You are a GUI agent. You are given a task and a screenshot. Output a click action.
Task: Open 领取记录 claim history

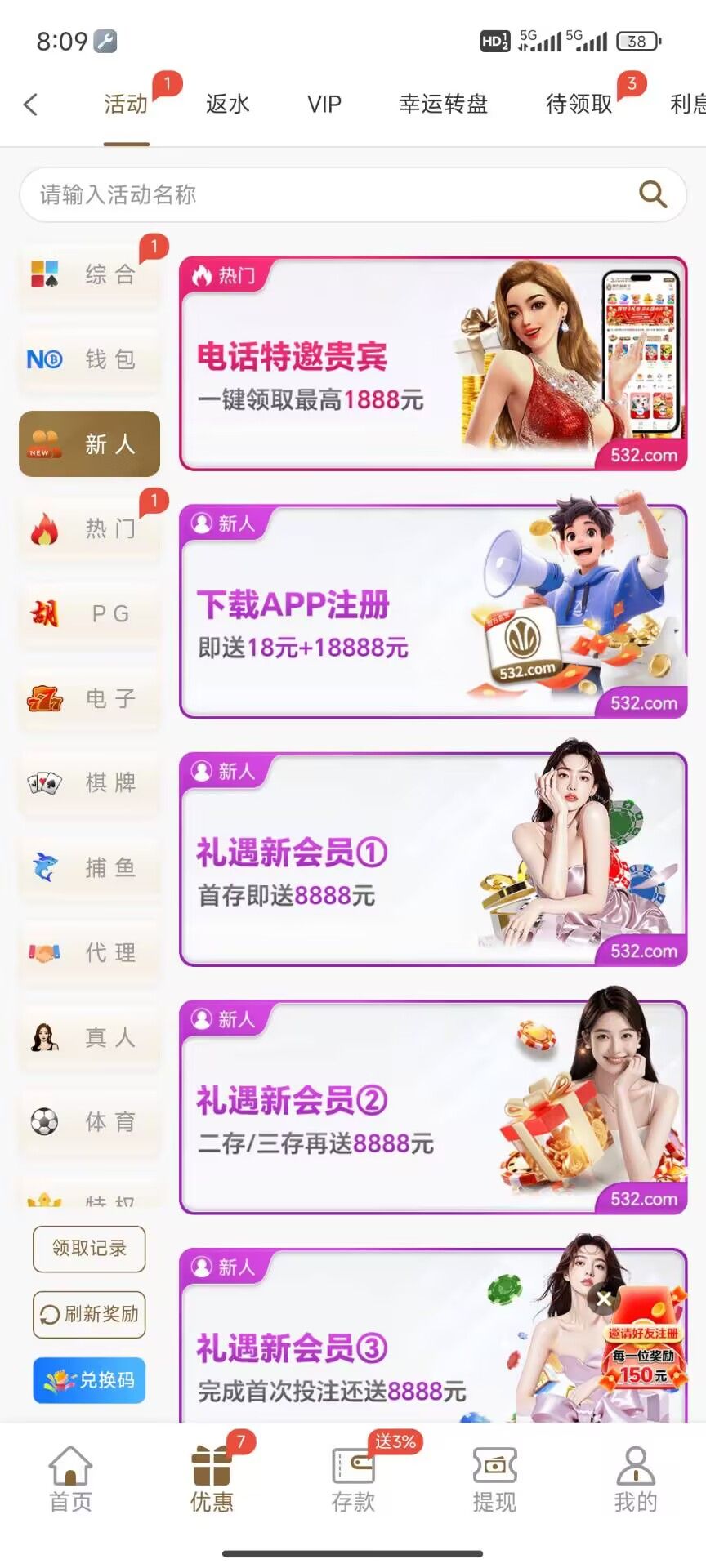point(89,1248)
